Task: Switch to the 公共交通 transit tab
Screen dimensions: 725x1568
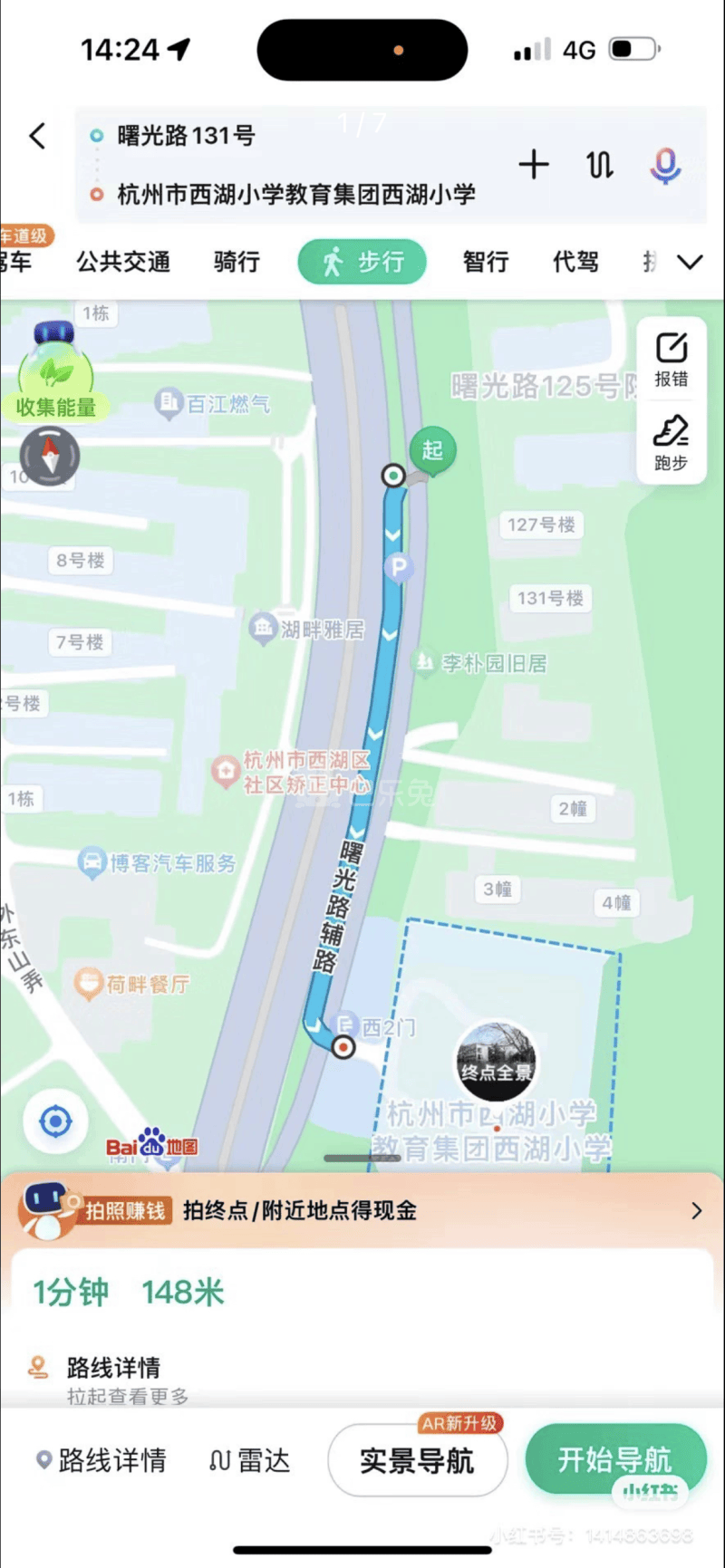Action: tap(122, 262)
